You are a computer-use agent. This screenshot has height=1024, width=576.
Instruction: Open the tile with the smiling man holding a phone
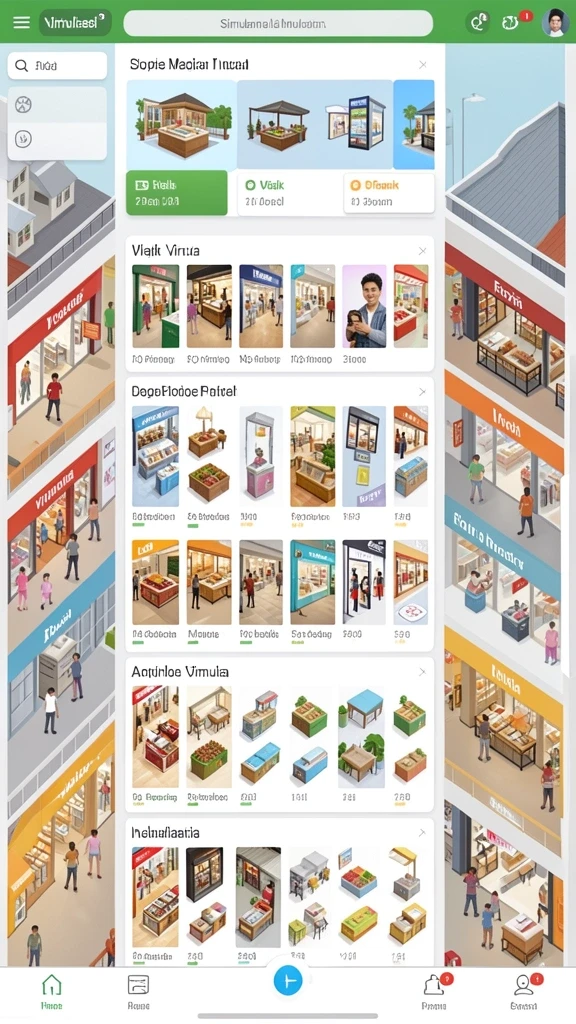(x=364, y=306)
